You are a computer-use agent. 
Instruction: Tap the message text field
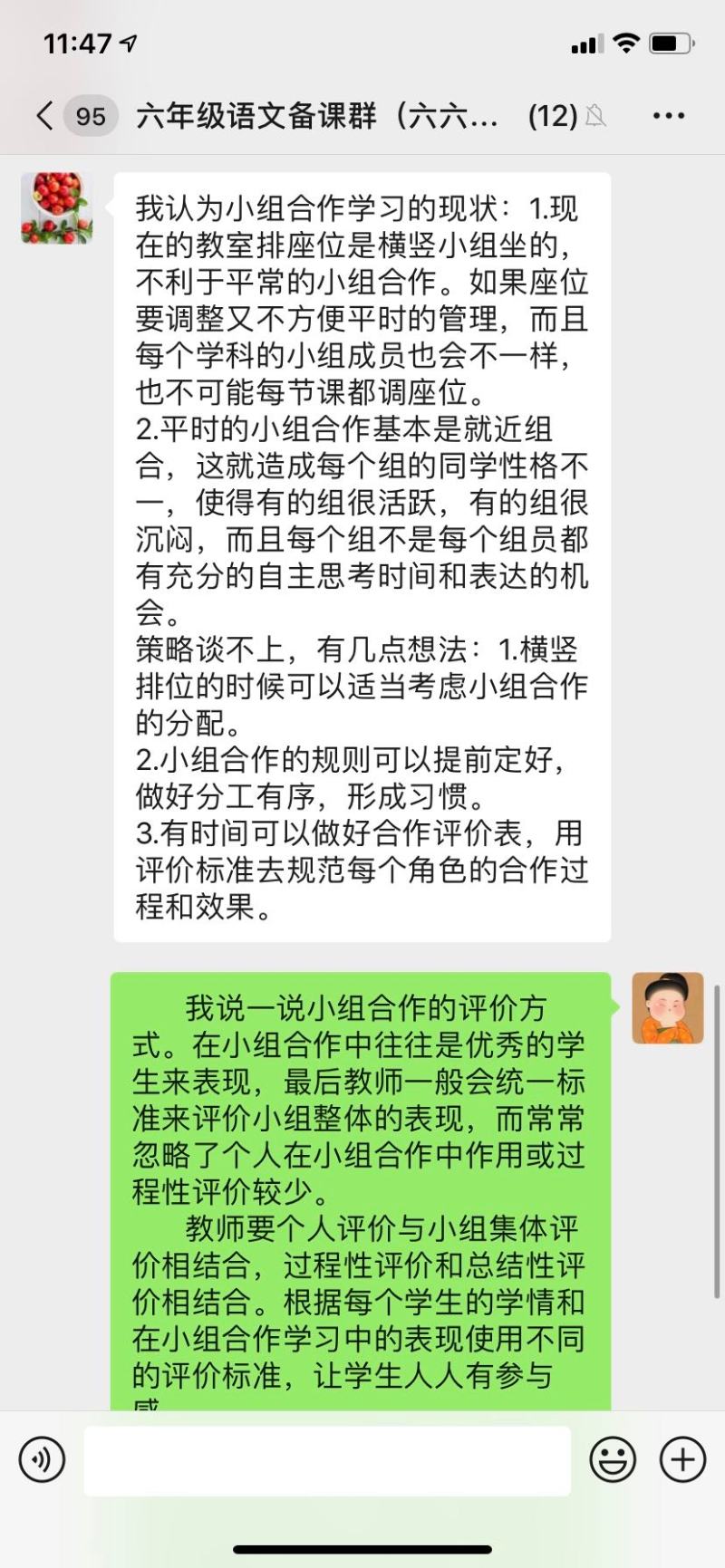327,1460
